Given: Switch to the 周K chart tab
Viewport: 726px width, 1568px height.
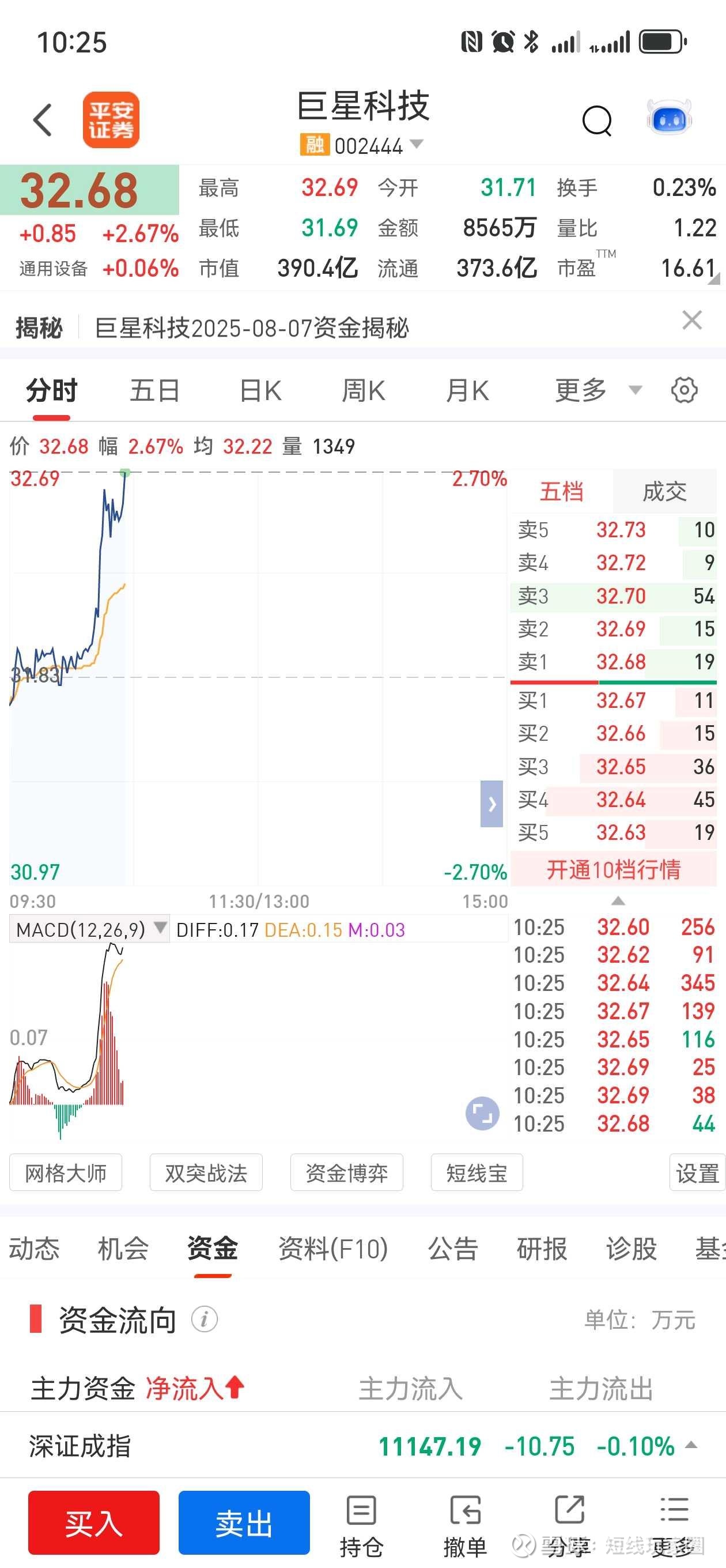Looking at the screenshot, I should (364, 390).
